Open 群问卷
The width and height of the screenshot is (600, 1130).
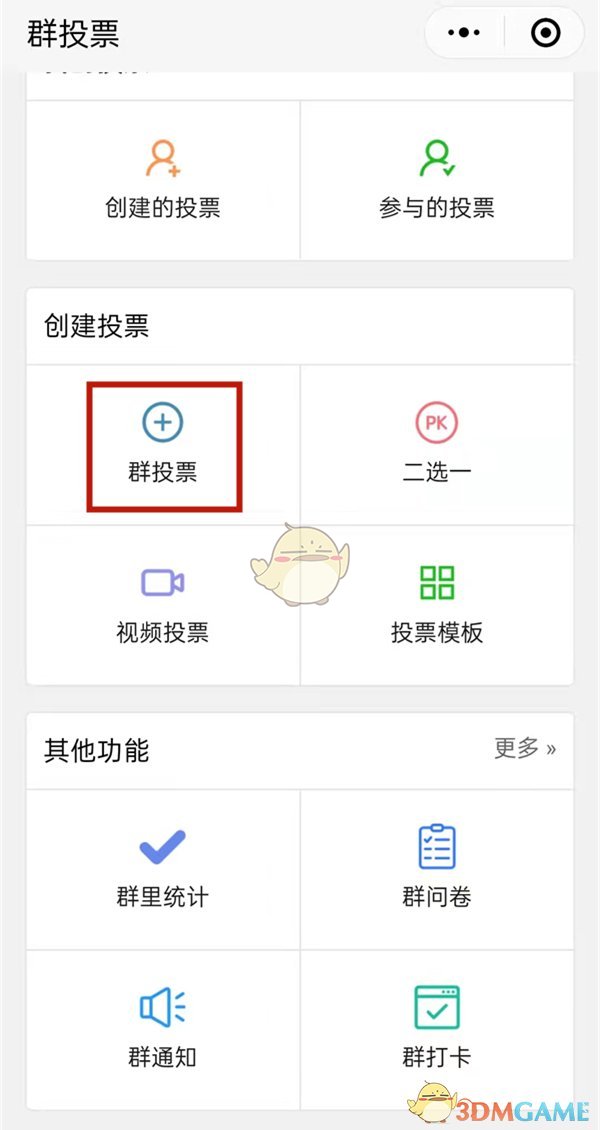tap(437, 868)
